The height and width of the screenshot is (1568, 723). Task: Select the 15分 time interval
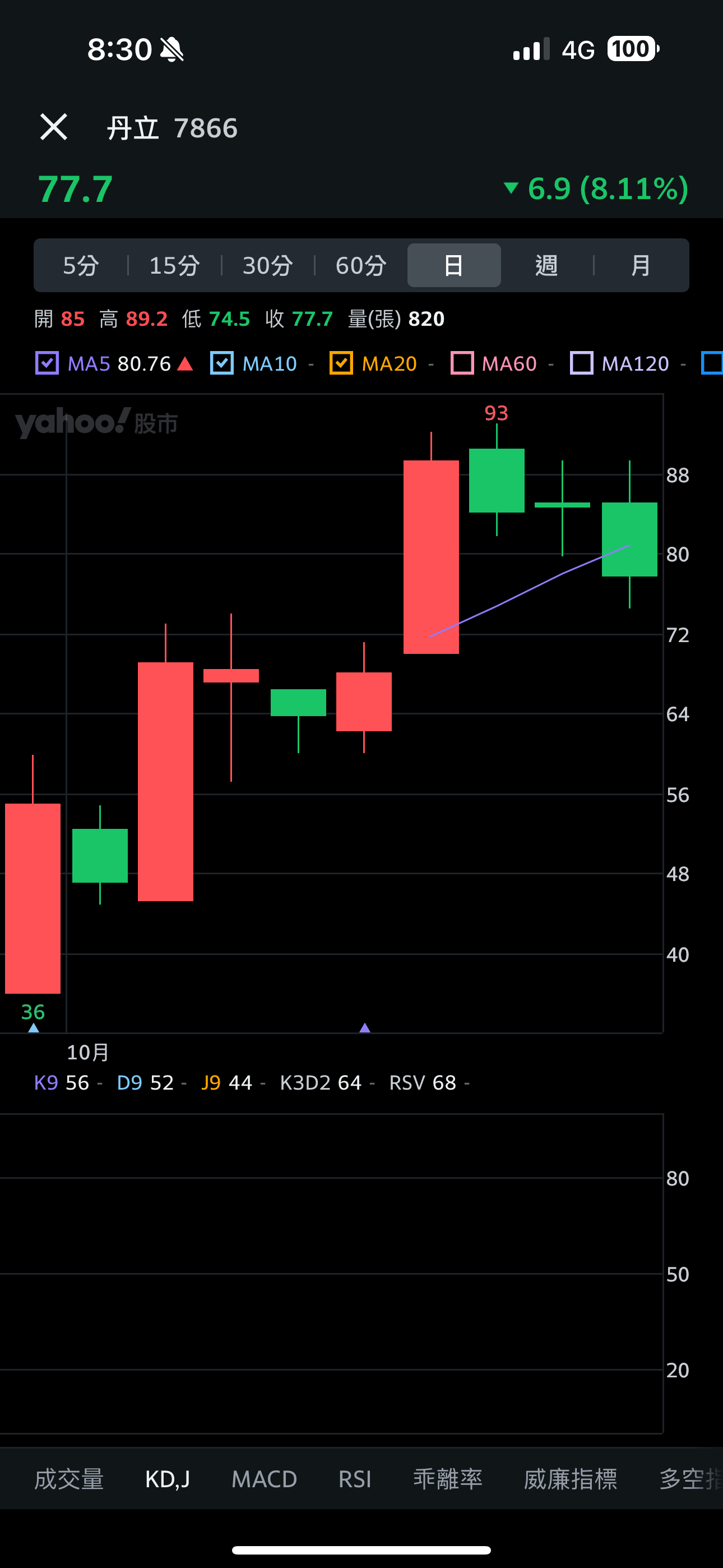[x=175, y=265]
